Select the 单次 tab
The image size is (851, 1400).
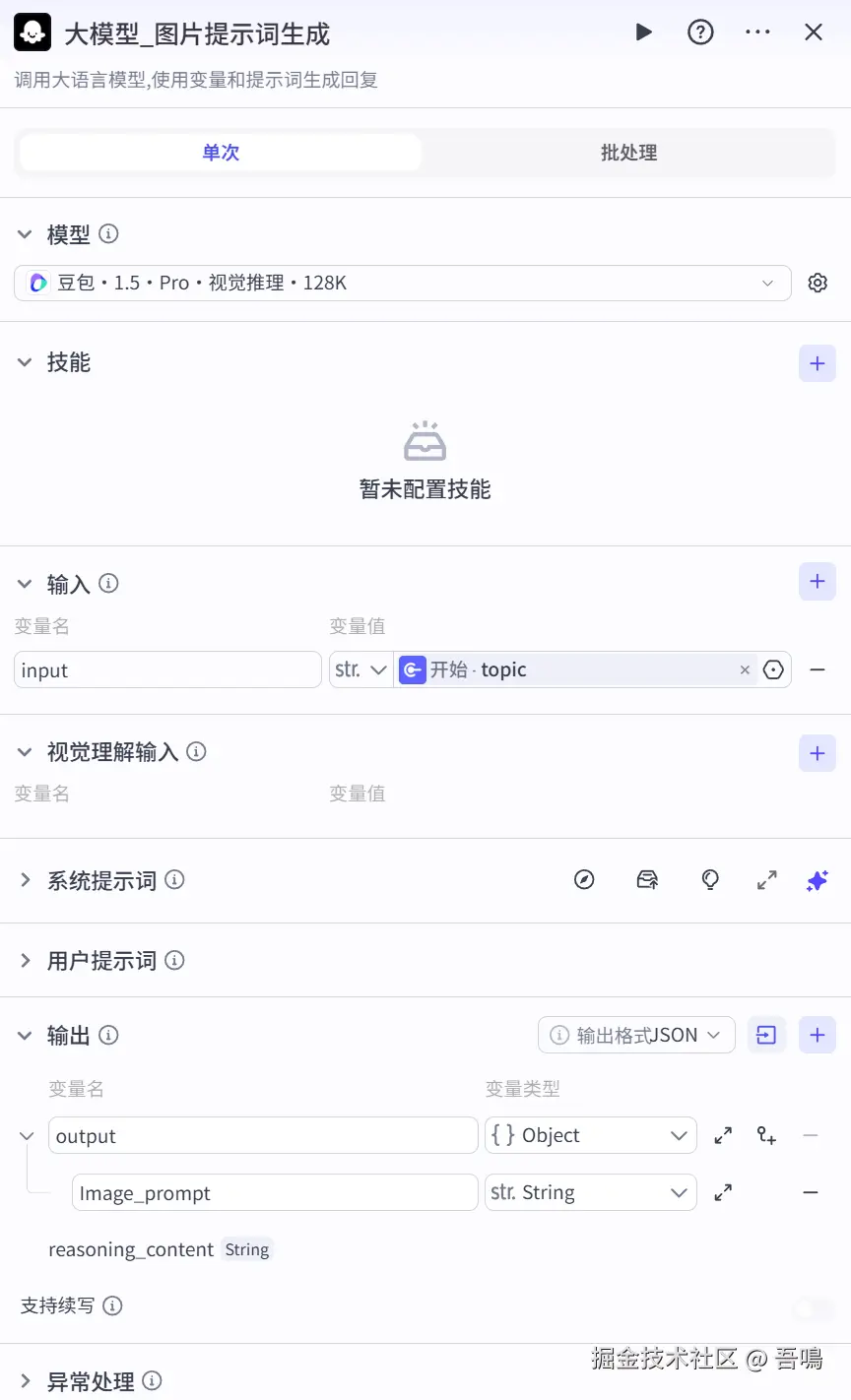coord(221,153)
